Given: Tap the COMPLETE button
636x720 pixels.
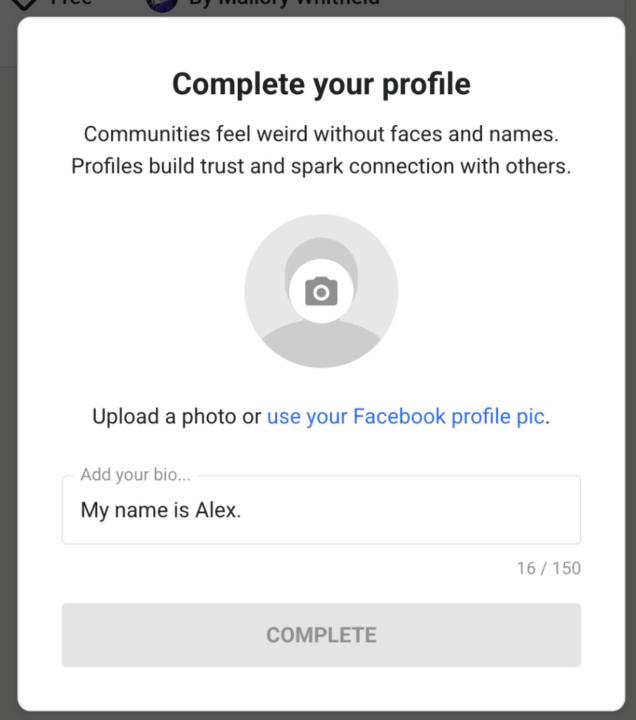Looking at the screenshot, I should [x=321, y=635].
